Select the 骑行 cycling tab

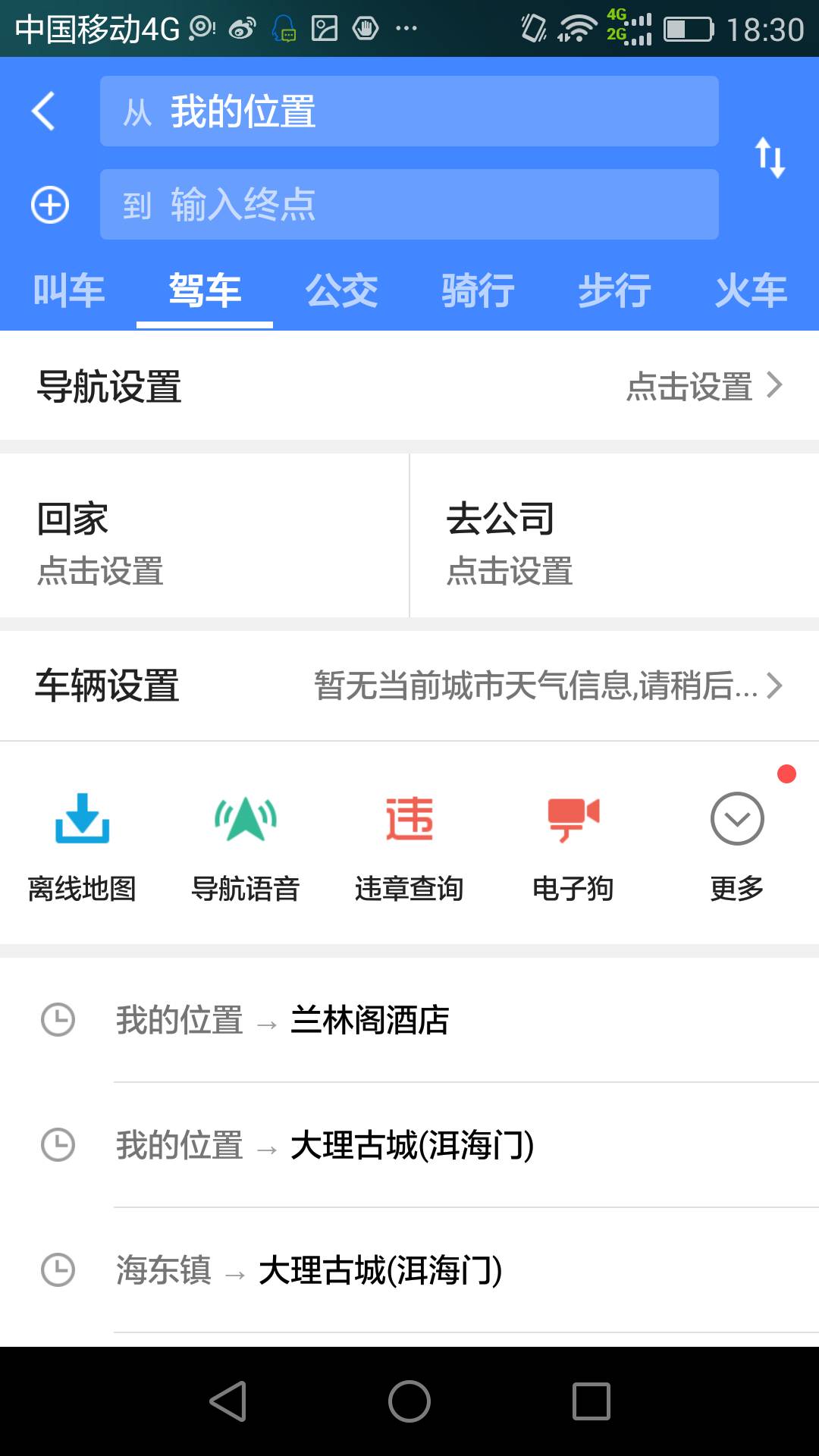click(477, 290)
